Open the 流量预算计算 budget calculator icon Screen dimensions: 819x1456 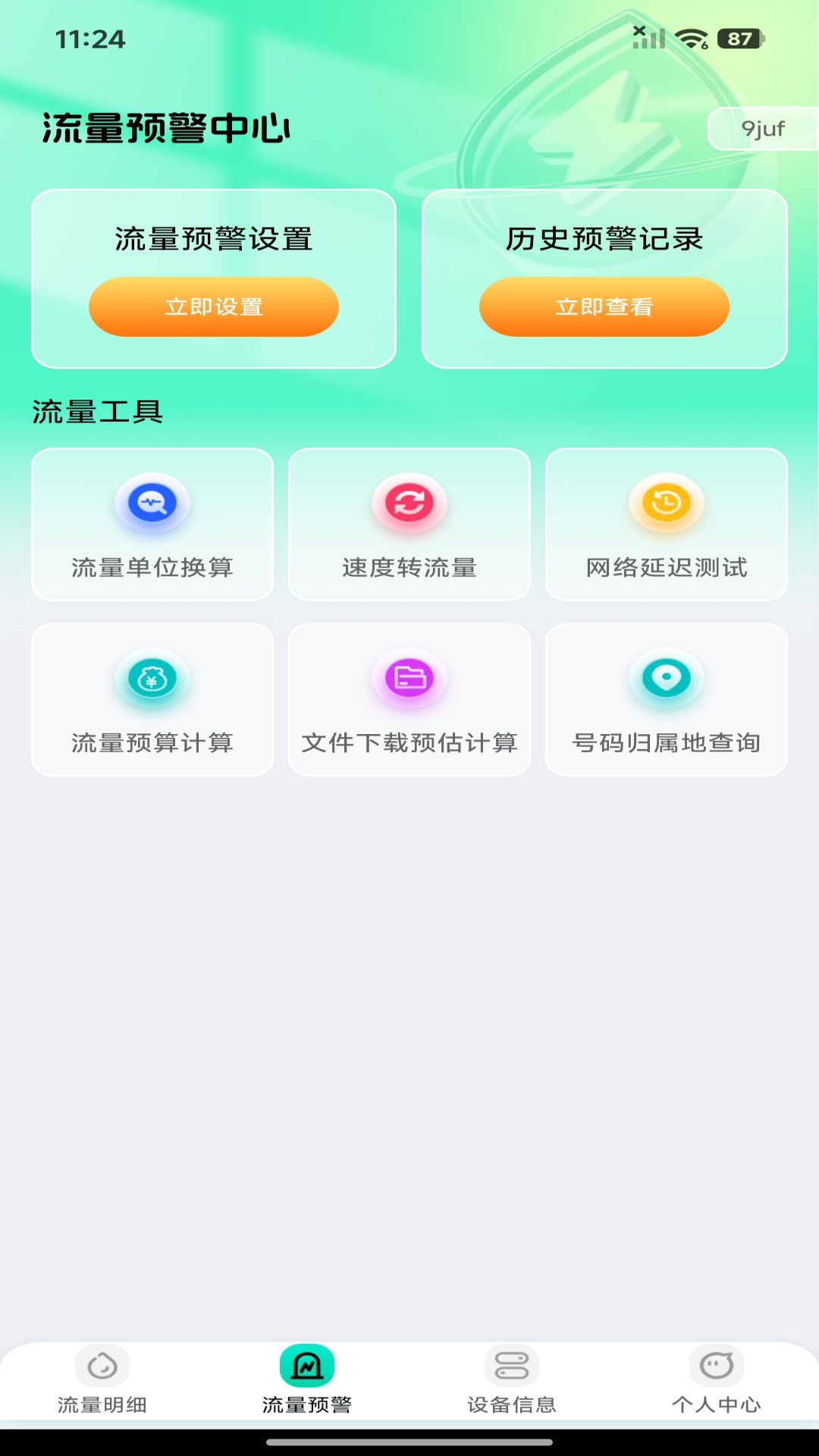[x=152, y=680]
